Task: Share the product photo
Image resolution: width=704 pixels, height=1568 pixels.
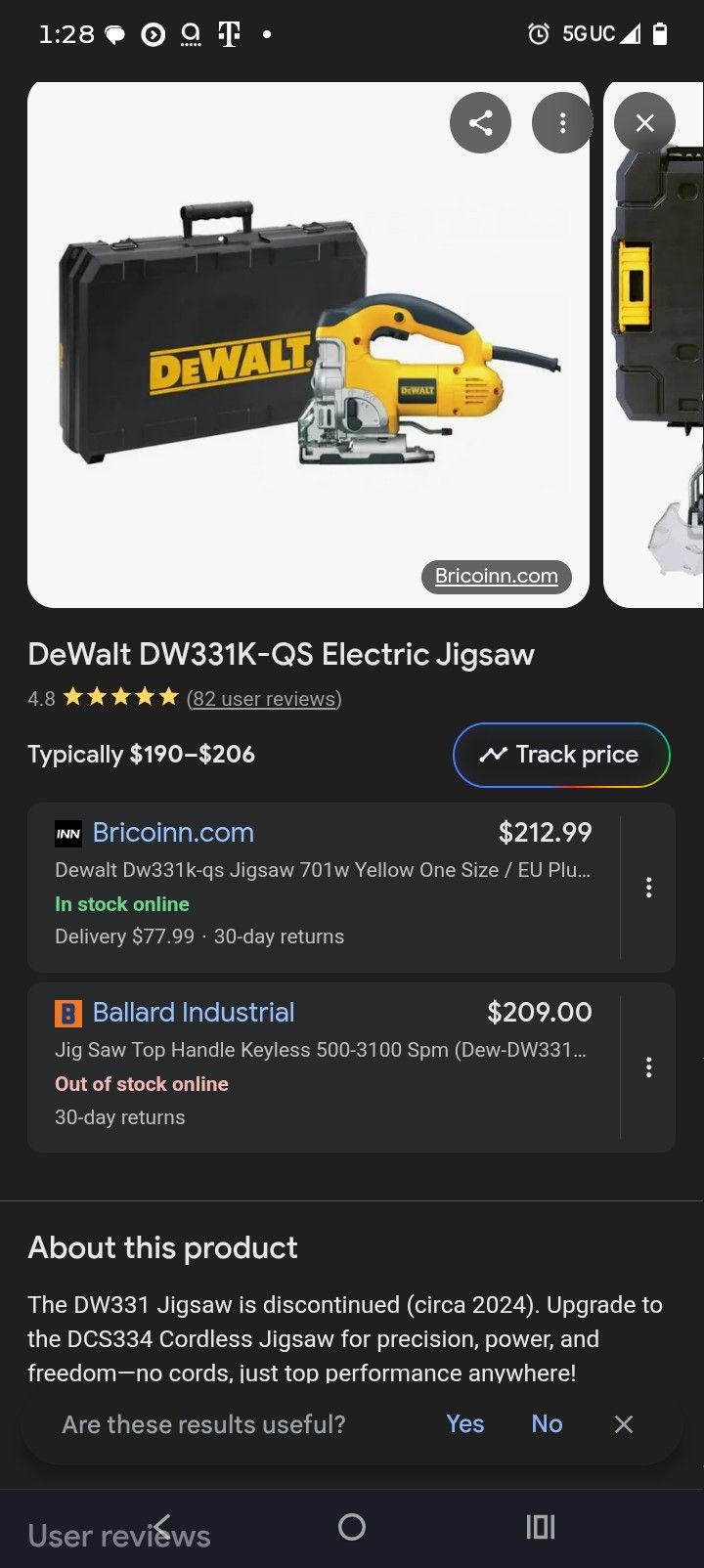Action: coord(479,123)
